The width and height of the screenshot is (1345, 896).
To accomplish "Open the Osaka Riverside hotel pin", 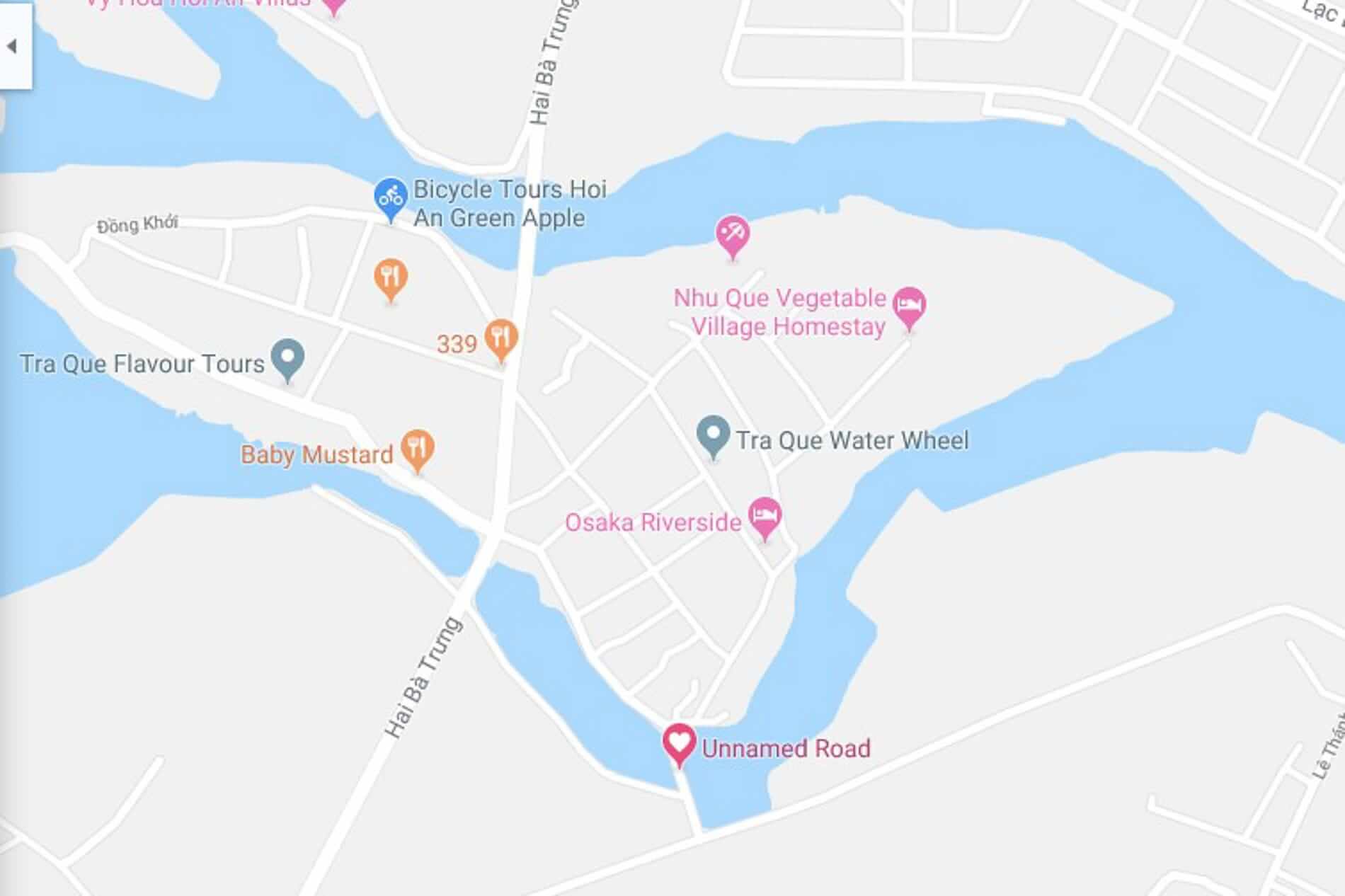I will [x=765, y=516].
